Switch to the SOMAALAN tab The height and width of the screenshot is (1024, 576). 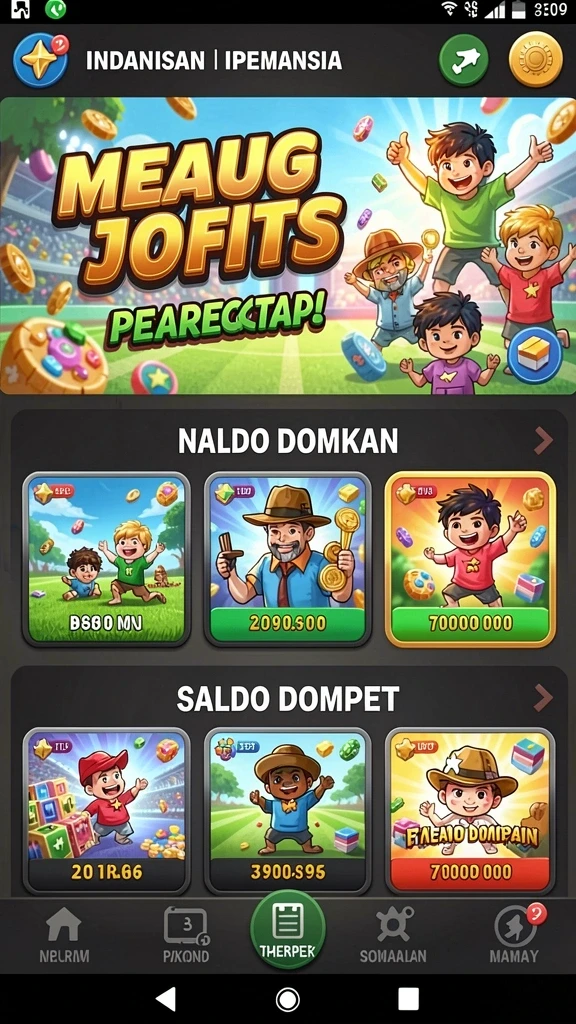(393, 936)
